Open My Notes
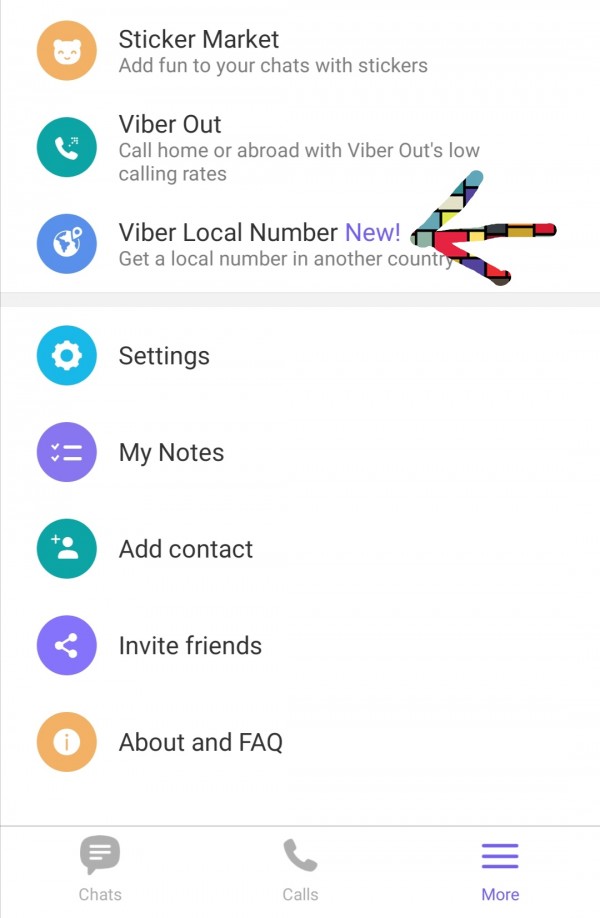The width and height of the screenshot is (600, 918). pyautogui.click(x=171, y=452)
